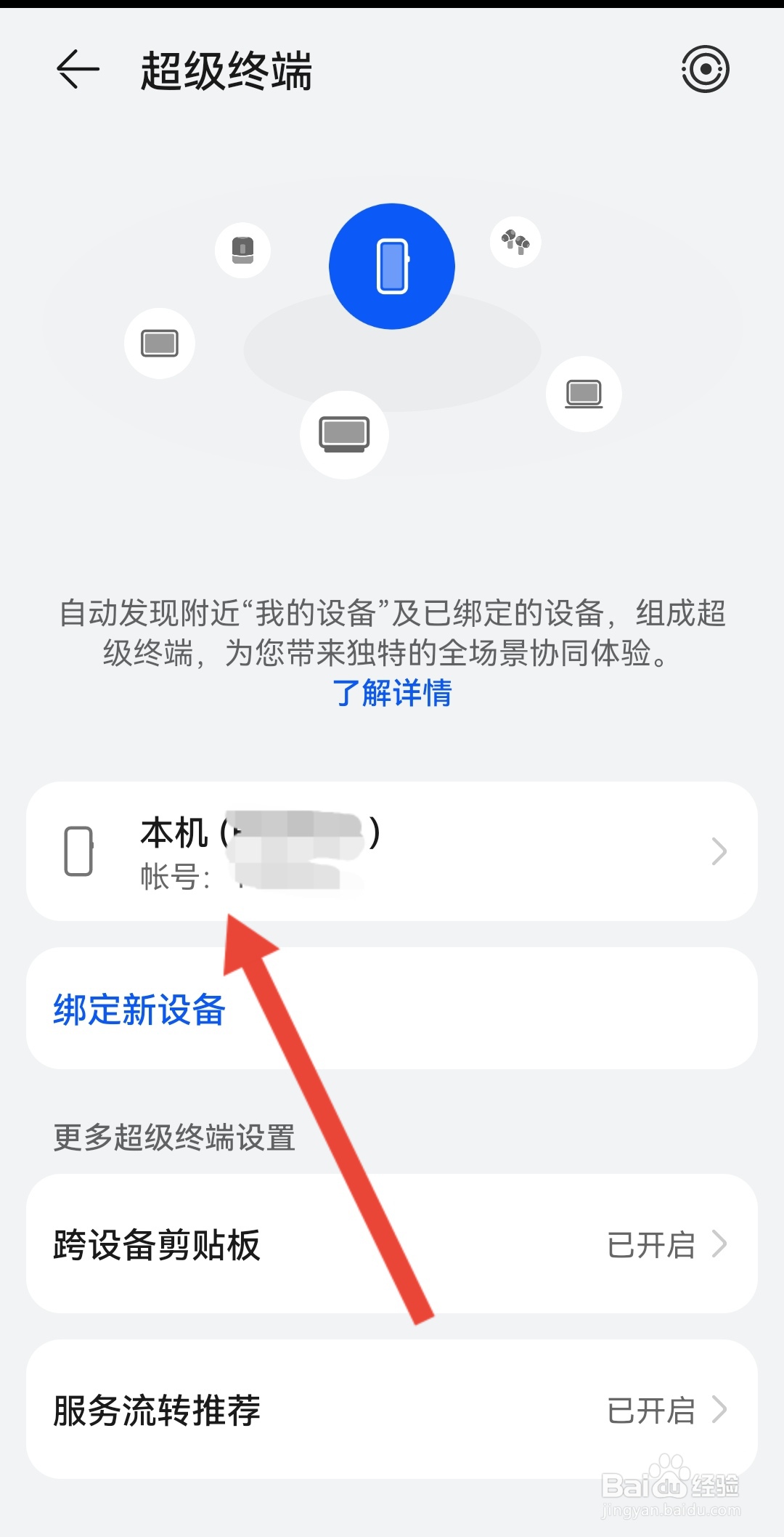The width and height of the screenshot is (784, 1537).
Task: Select the TV device icon
Action: pos(345,434)
